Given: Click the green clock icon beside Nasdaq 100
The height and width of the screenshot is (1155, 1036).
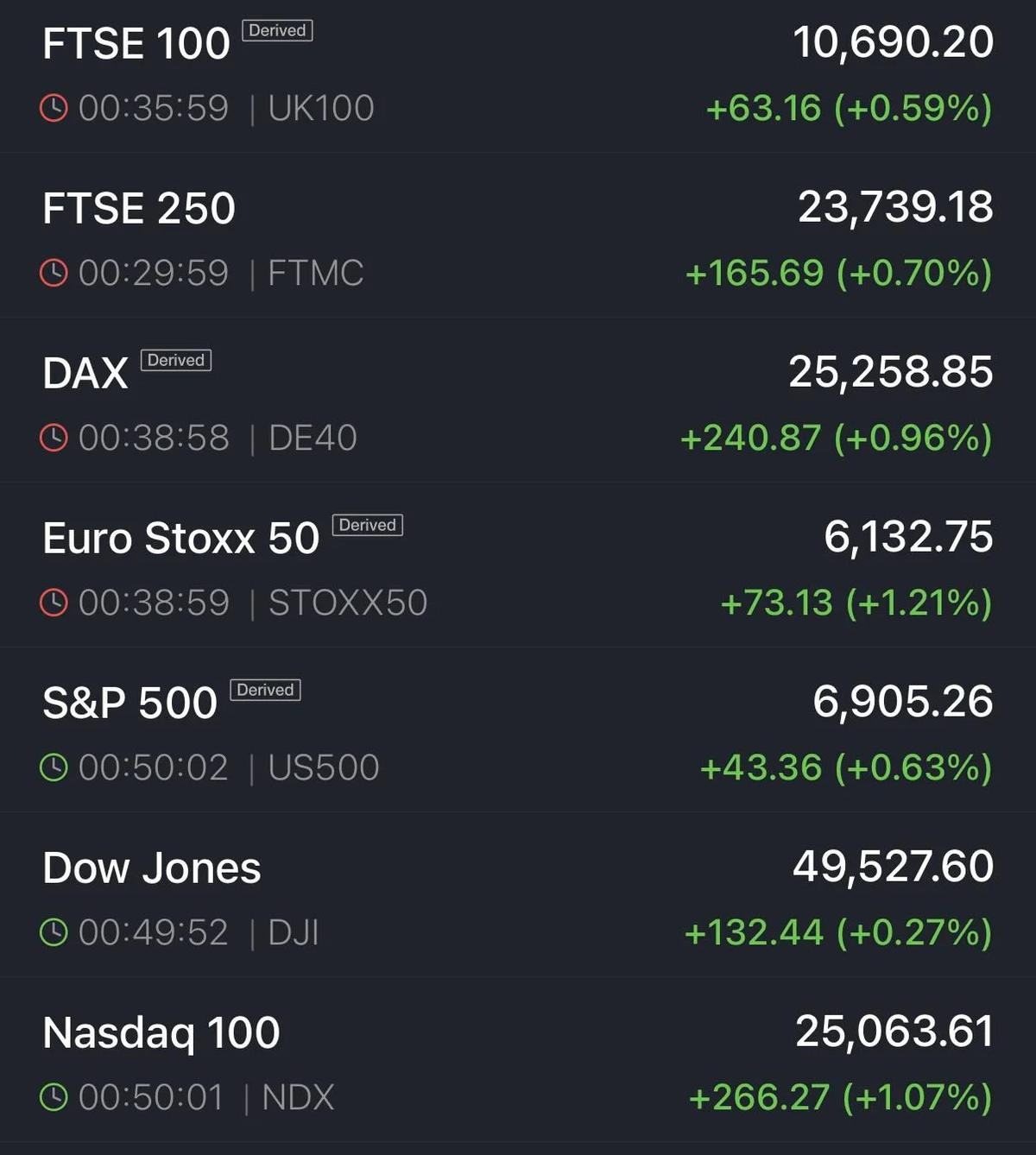Looking at the screenshot, I should (x=54, y=1096).
